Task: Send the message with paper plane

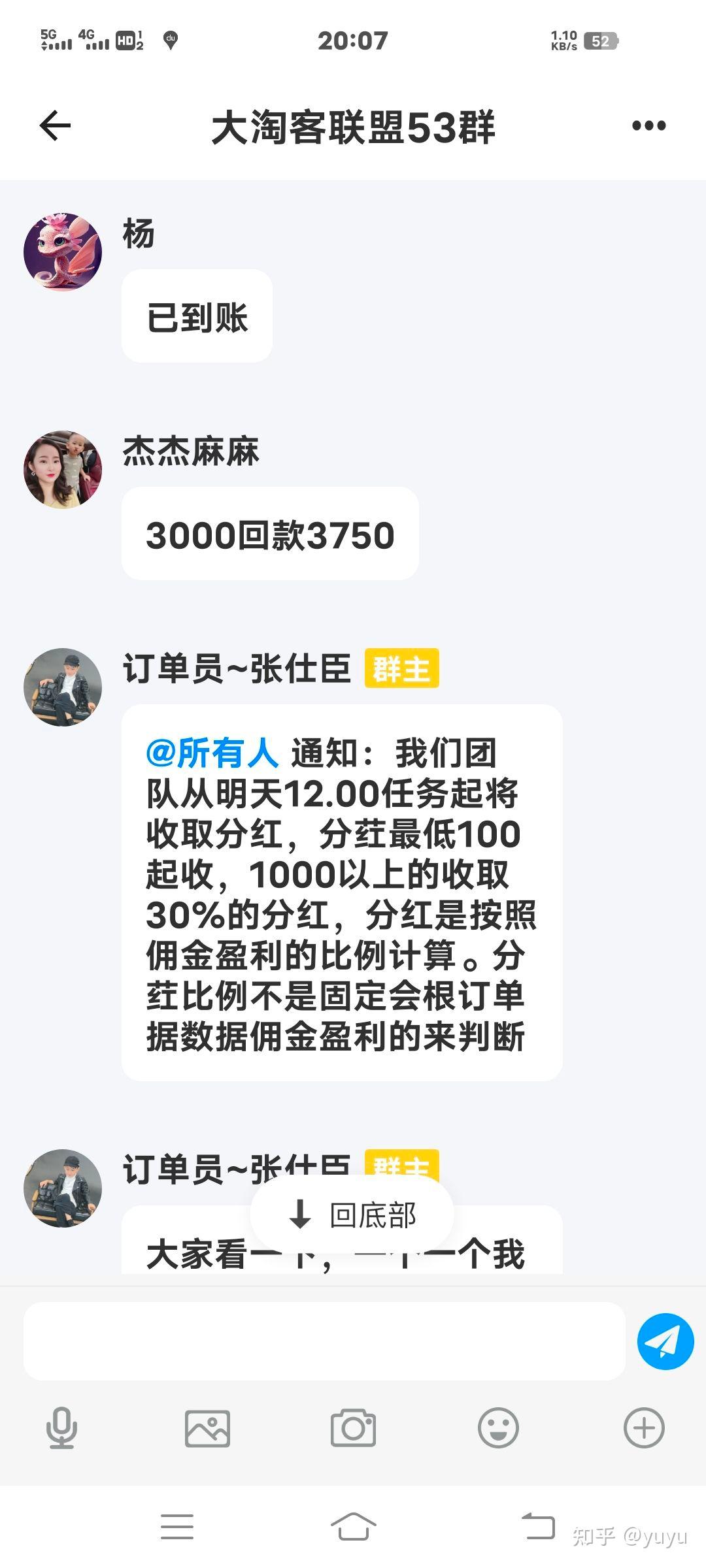Action: click(665, 1342)
